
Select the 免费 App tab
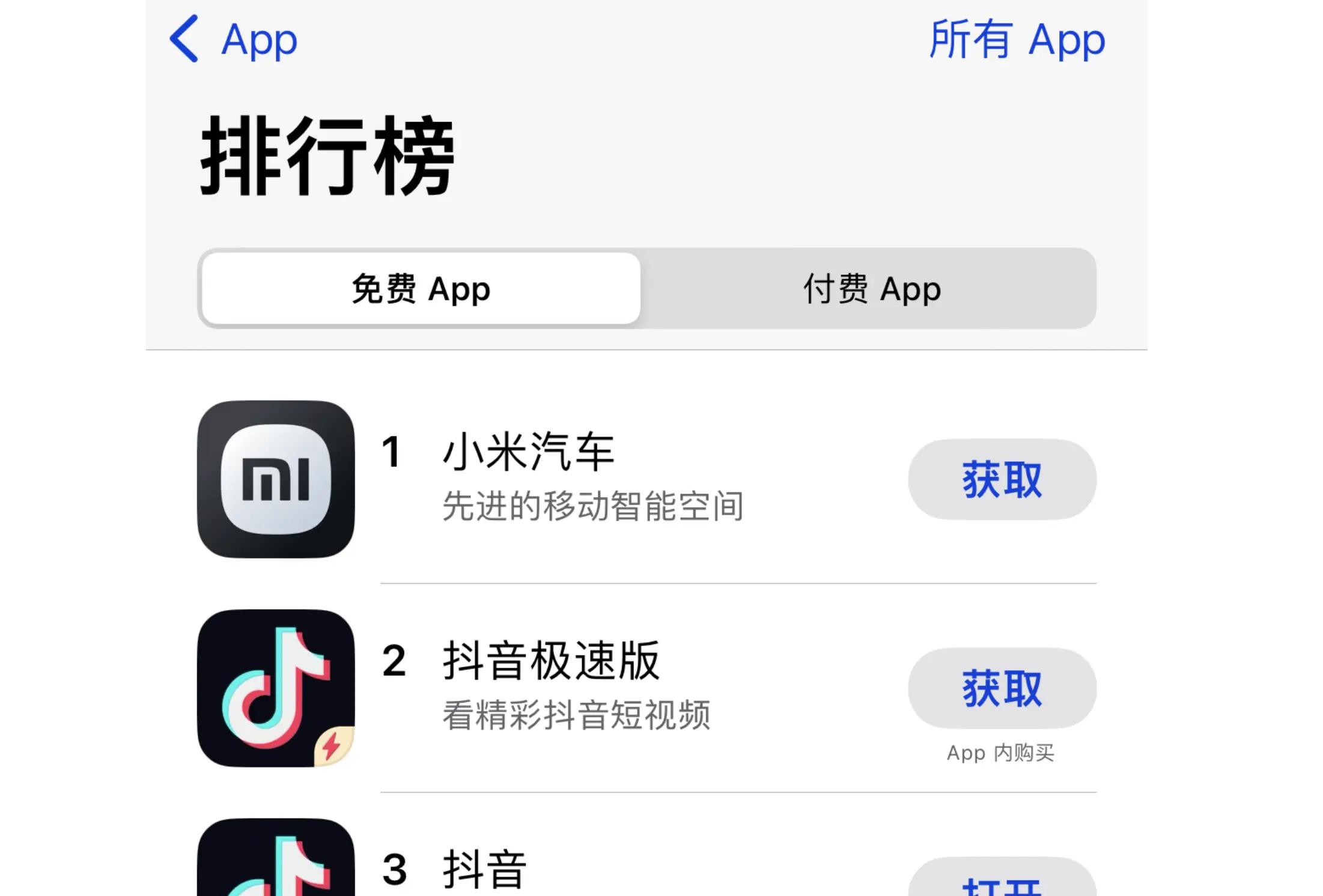(421, 289)
